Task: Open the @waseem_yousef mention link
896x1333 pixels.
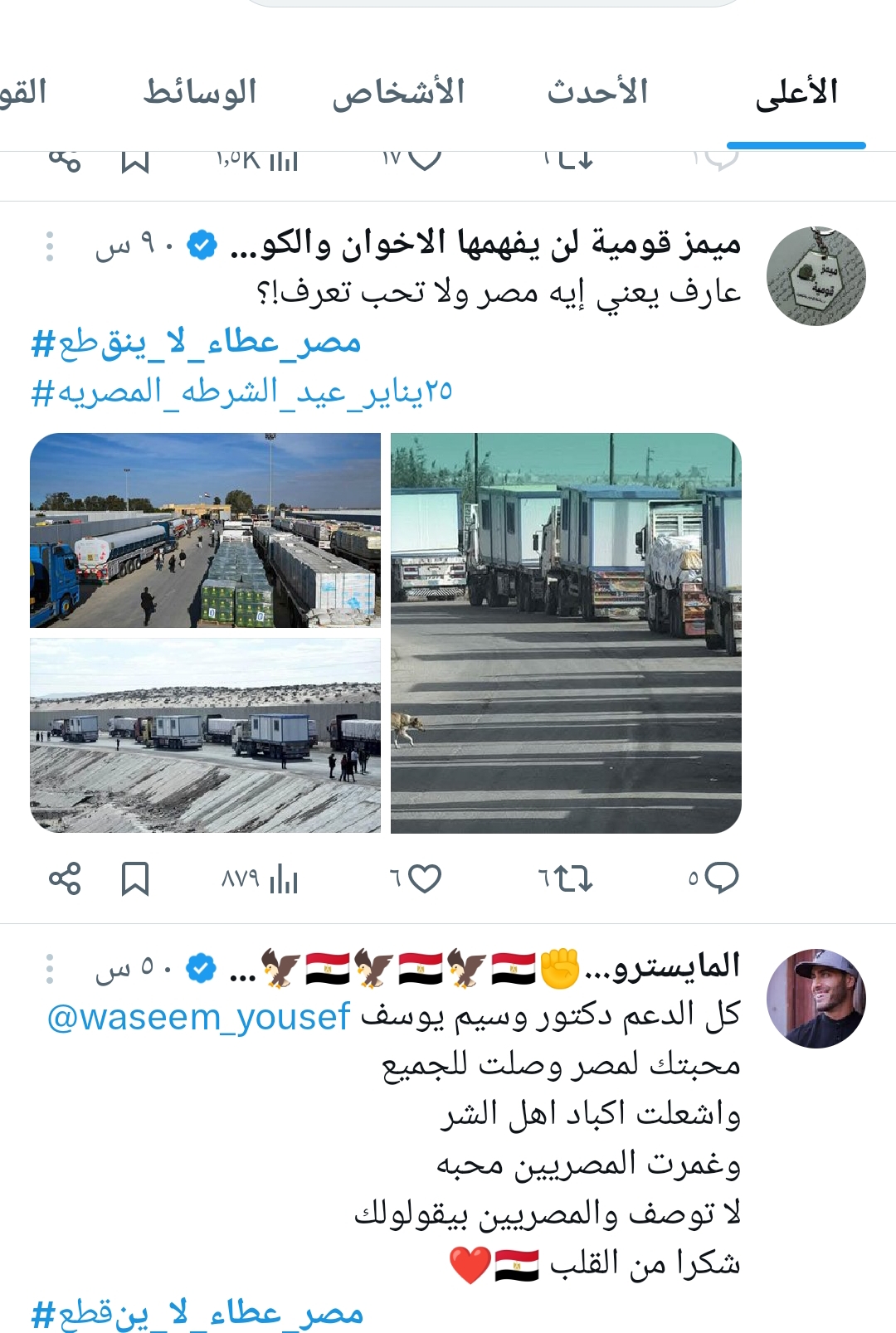Action: 199,1017
